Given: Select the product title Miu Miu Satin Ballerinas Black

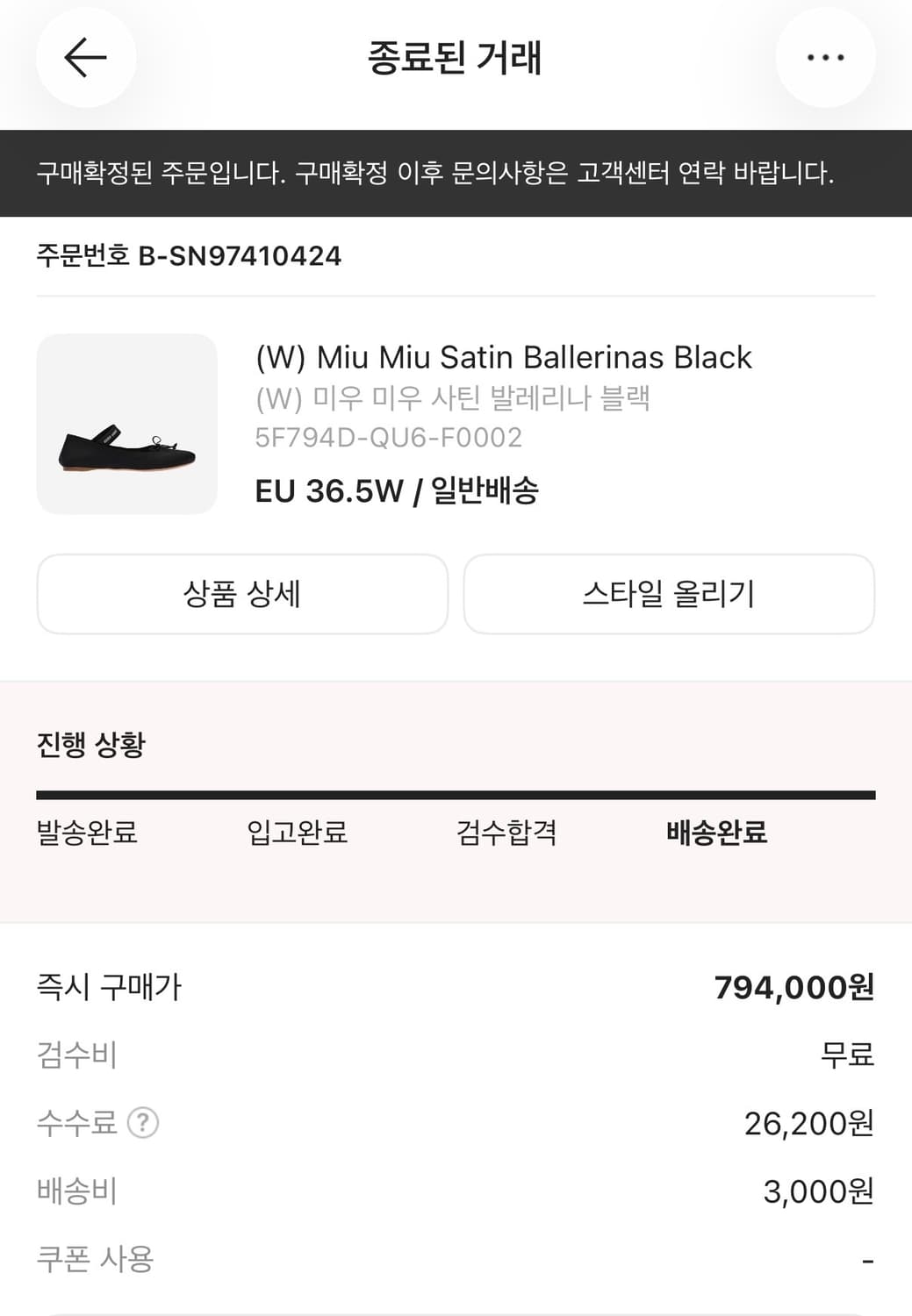Looking at the screenshot, I should coord(502,357).
